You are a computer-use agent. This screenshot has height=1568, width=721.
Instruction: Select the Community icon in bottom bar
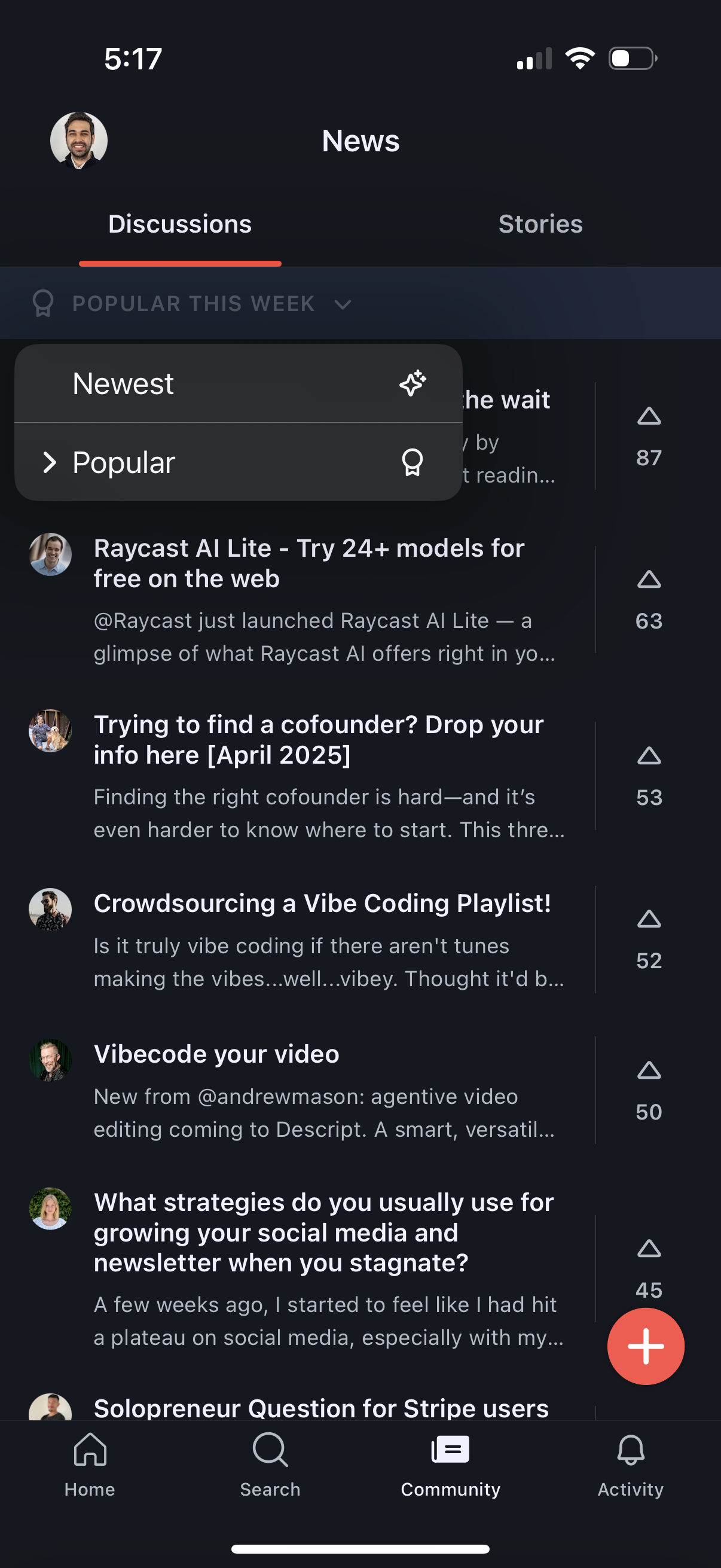tap(449, 1452)
